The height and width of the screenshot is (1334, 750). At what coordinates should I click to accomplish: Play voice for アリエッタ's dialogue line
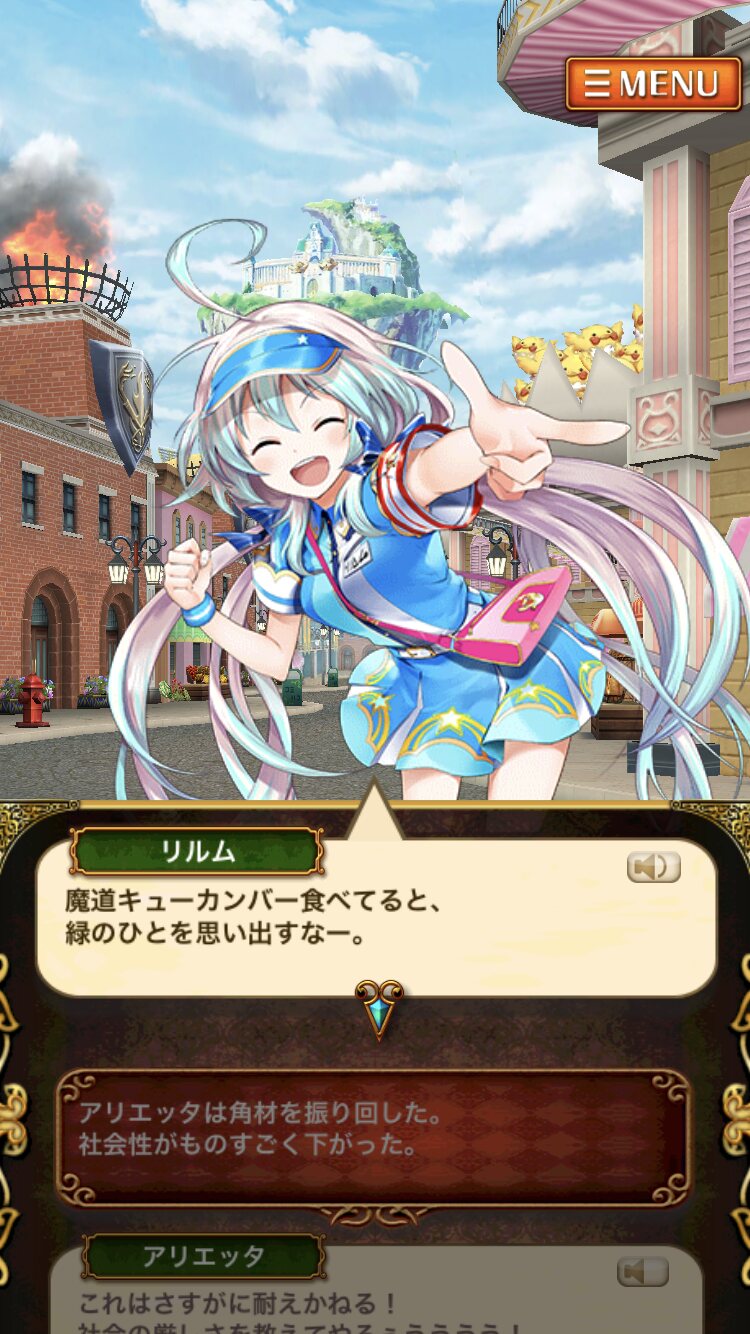[x=642, y=1272]
